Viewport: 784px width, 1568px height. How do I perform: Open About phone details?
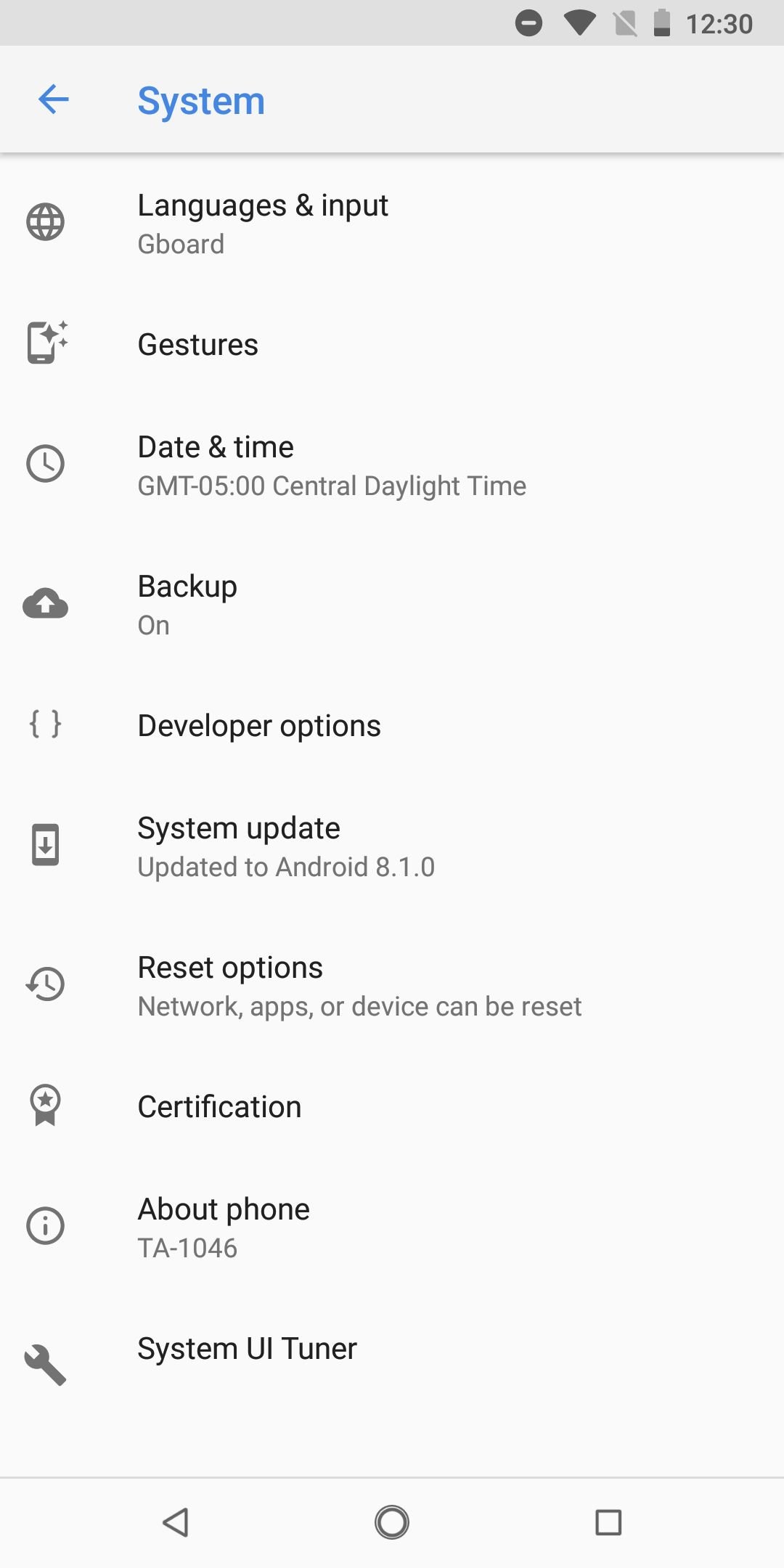coord(392,1228)
